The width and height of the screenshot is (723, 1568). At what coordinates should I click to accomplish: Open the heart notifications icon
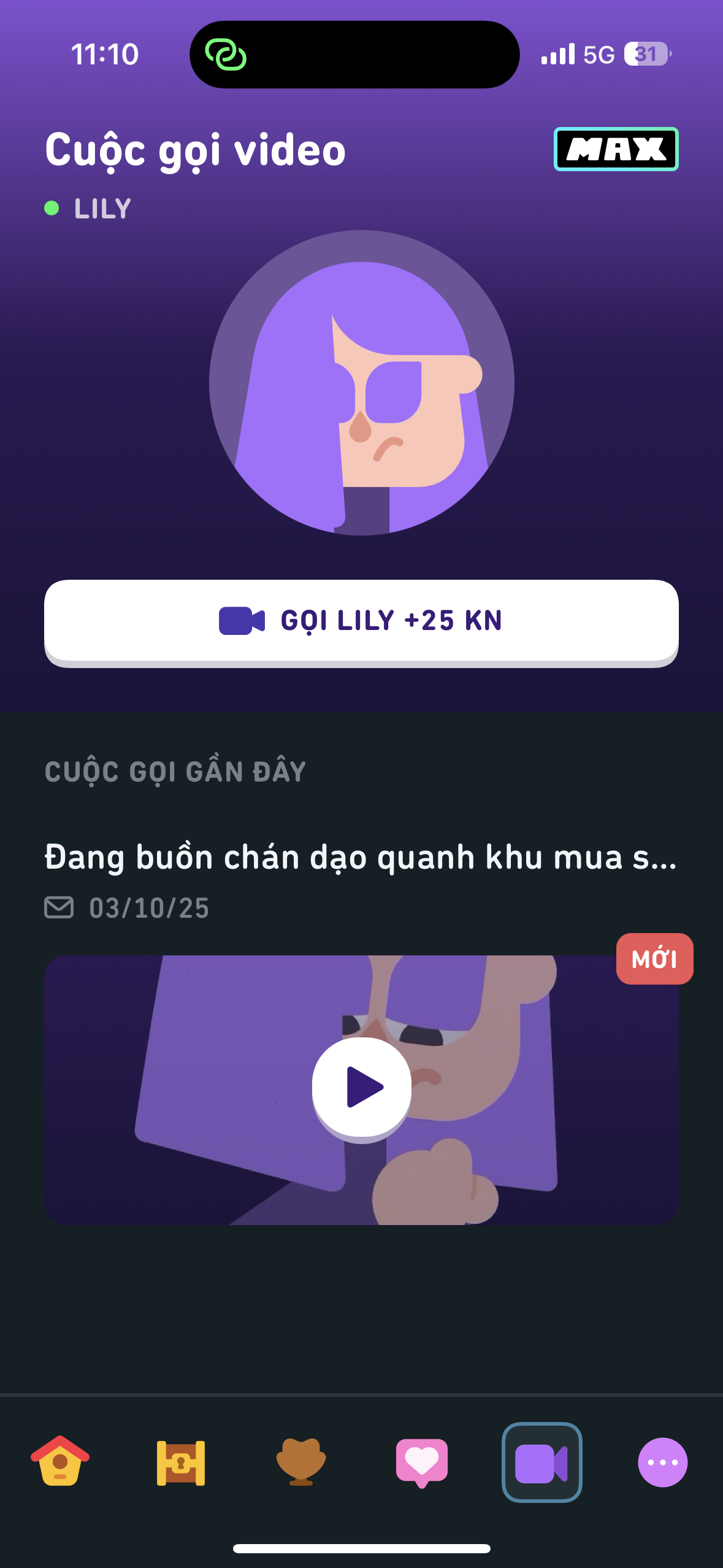pyautogui.click(x=422, y=1462)
